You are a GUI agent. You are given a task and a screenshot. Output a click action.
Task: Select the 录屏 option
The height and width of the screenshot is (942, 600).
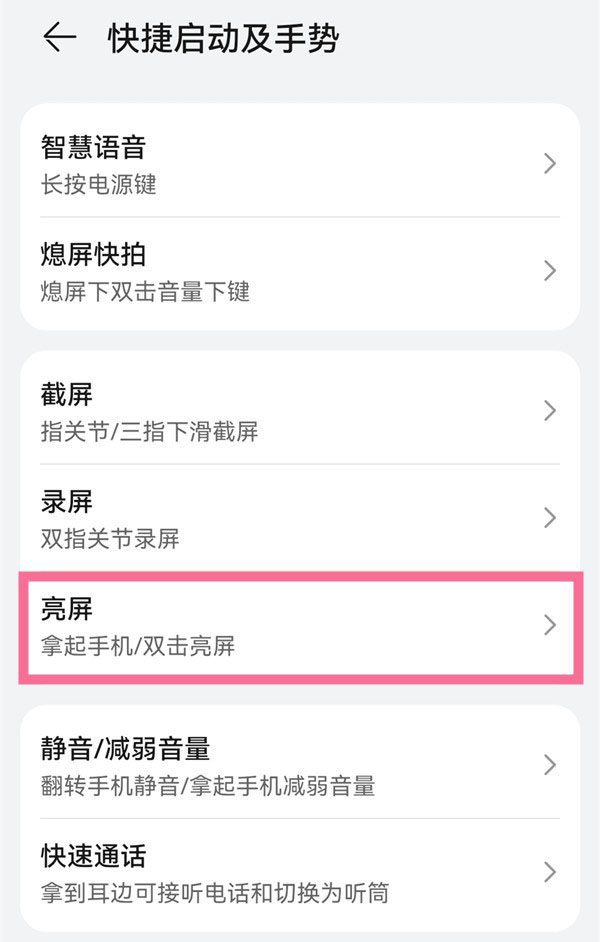click(x=299, y=518)
